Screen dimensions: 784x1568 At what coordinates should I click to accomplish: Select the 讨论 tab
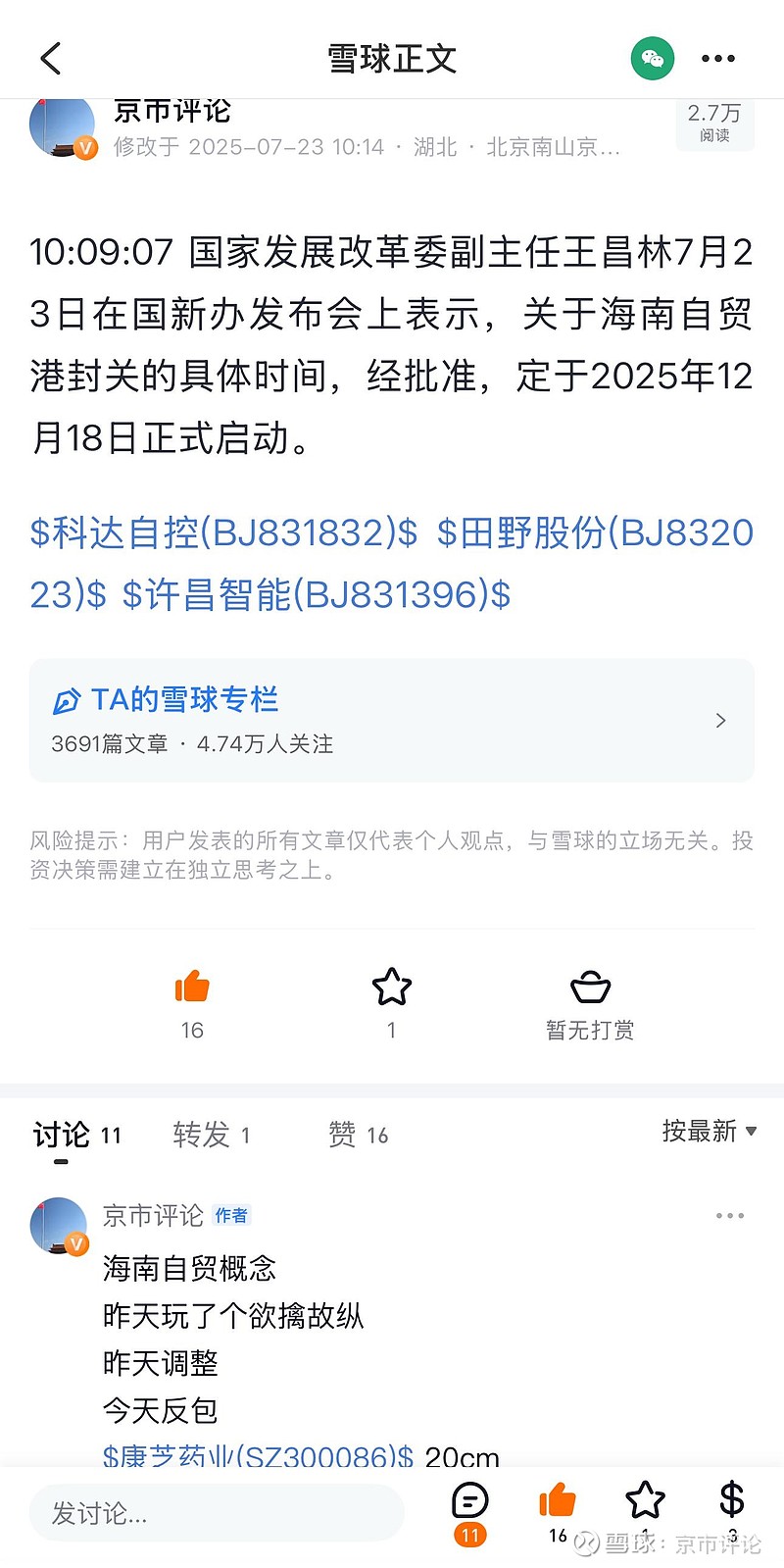pos(77,1135)
